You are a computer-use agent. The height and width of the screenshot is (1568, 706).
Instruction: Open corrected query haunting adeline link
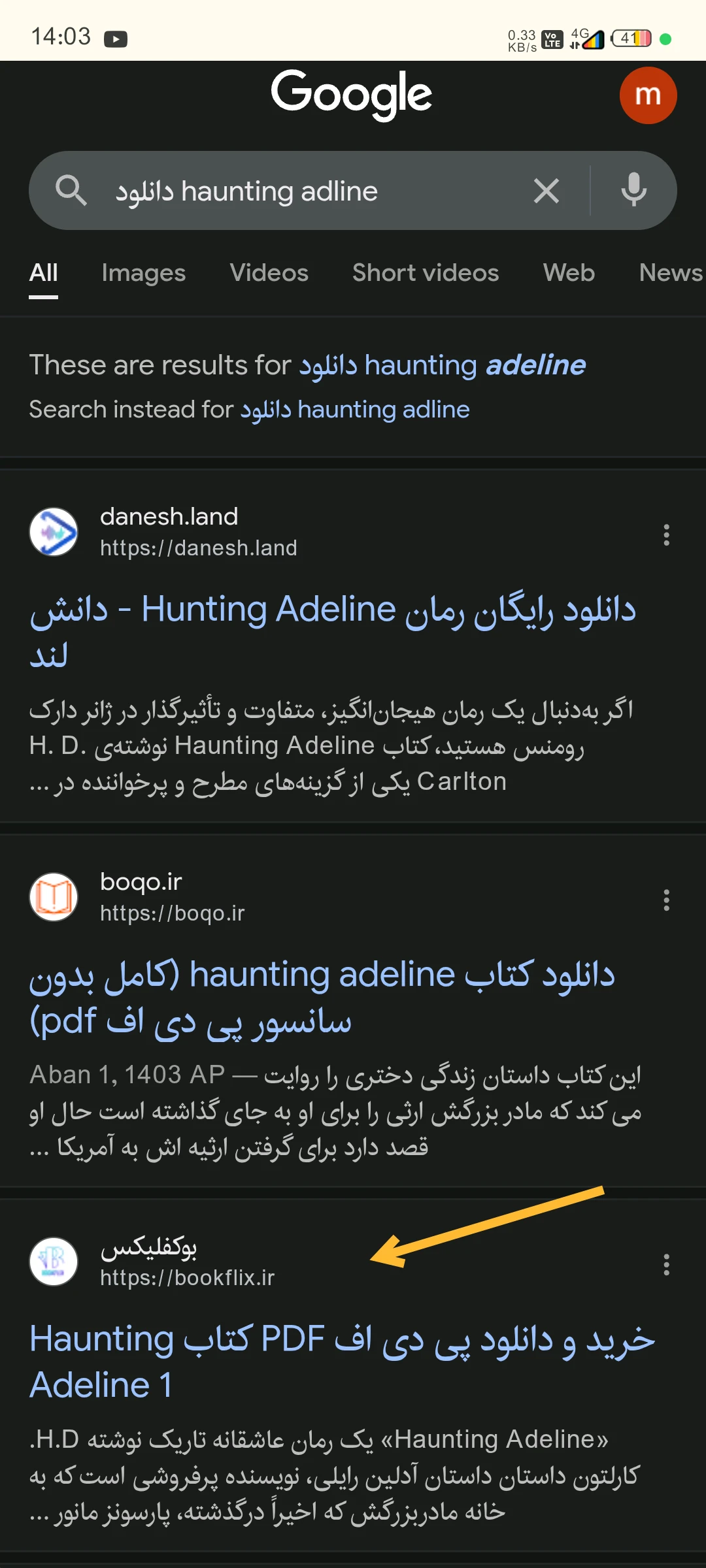pos(442,365)
